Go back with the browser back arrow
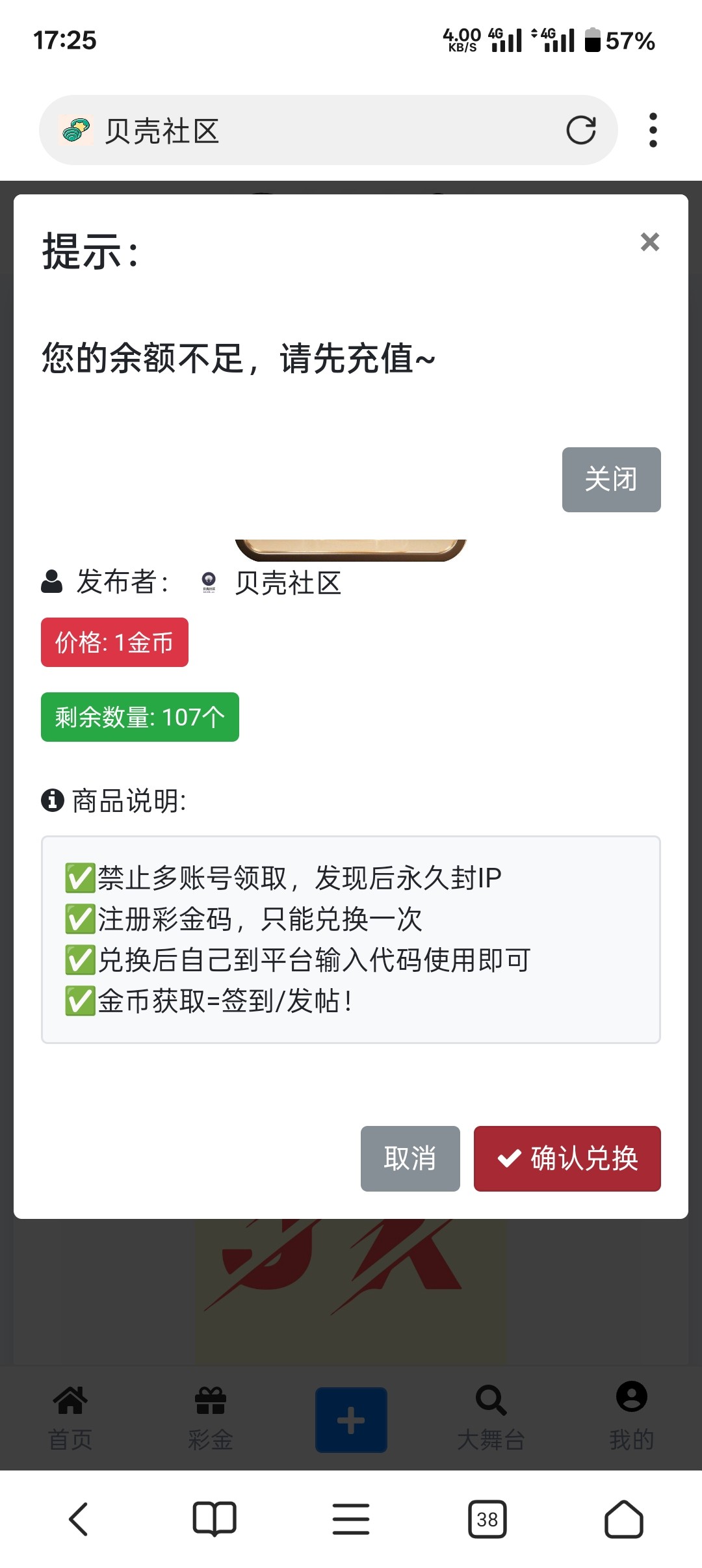This screenshot has height=1568, width=702. click(x=78, y=1519)
